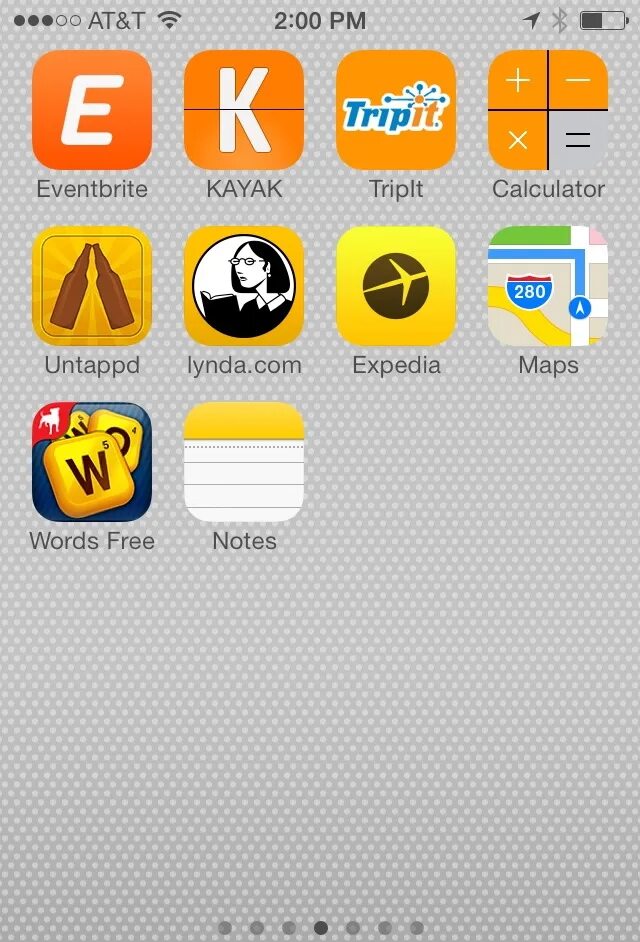
Task: Open the Untappd app
Action: click(92, 286)
